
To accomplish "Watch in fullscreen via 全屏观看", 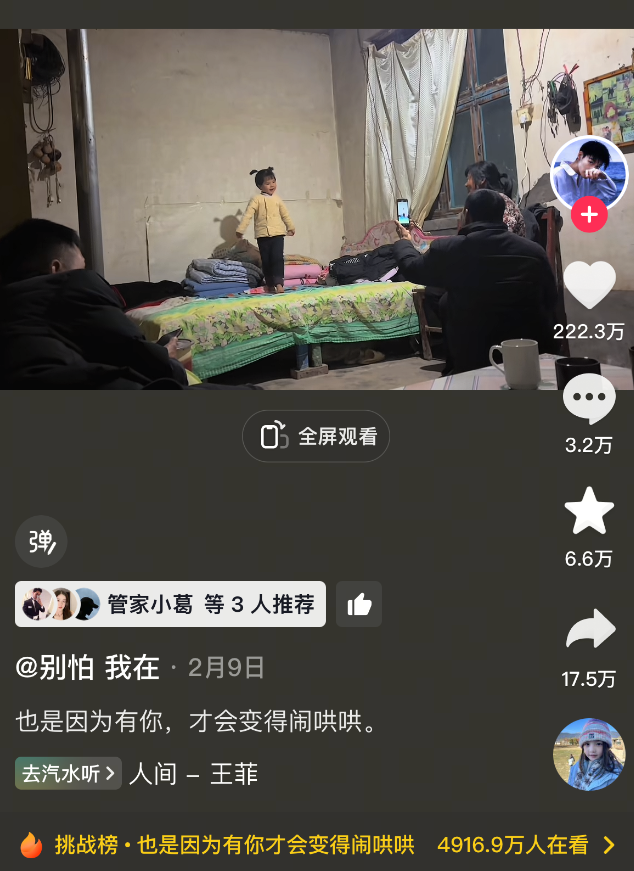I will (x=316, y=436).
